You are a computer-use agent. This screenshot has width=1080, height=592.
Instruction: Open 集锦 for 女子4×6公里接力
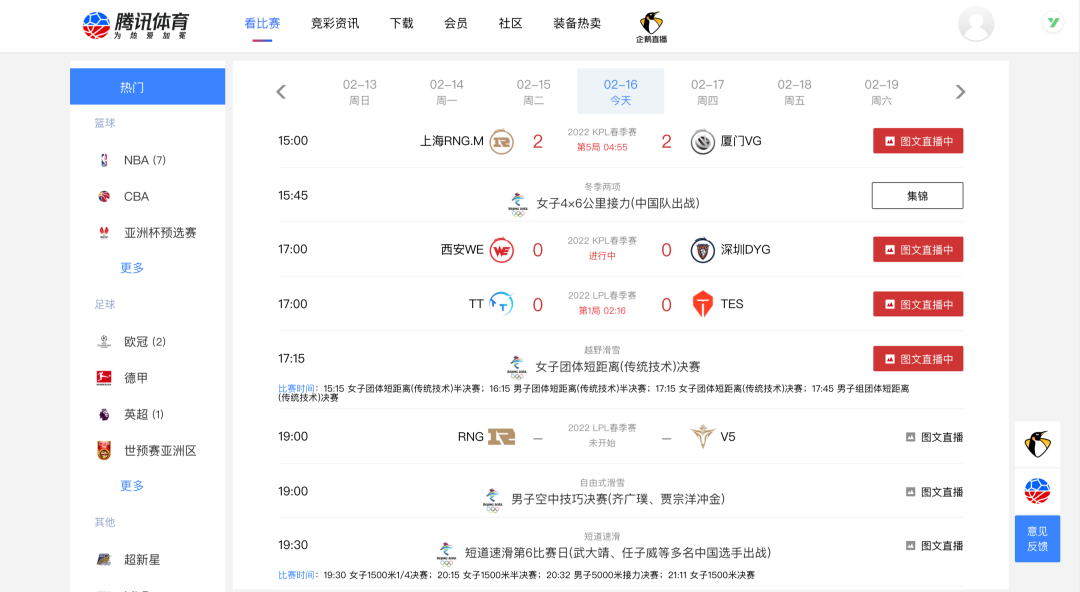click(x=917, y=196)
